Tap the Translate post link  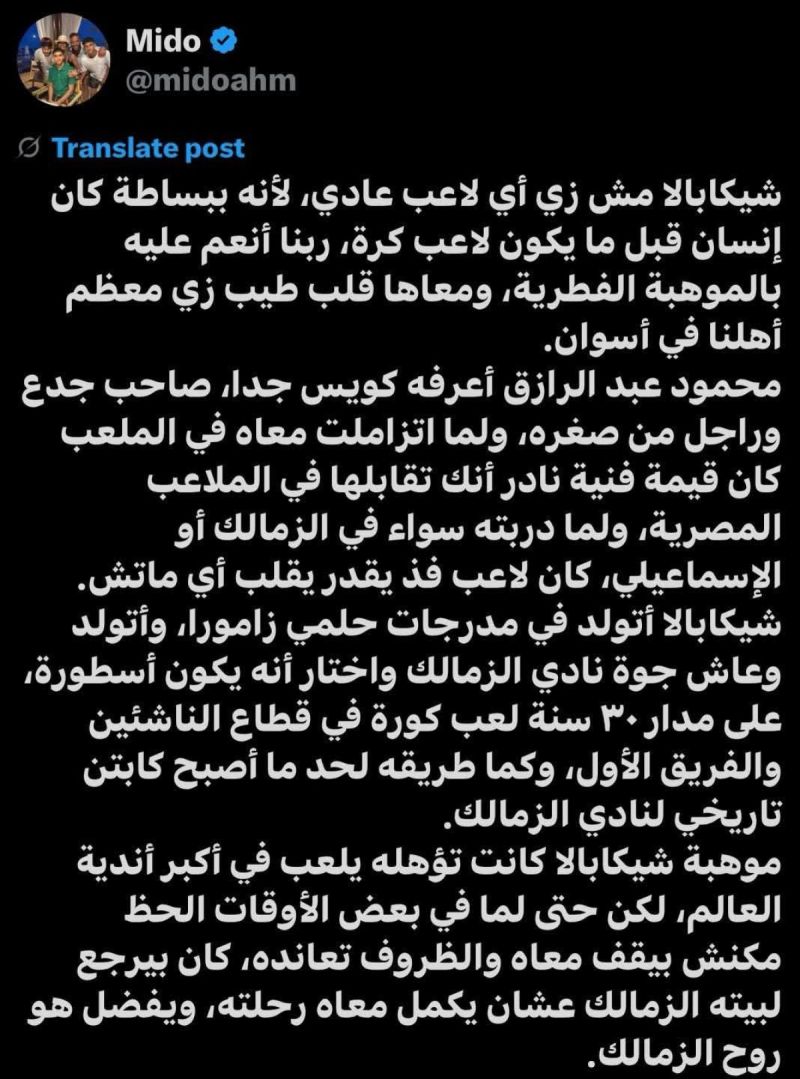pos(147,148)
